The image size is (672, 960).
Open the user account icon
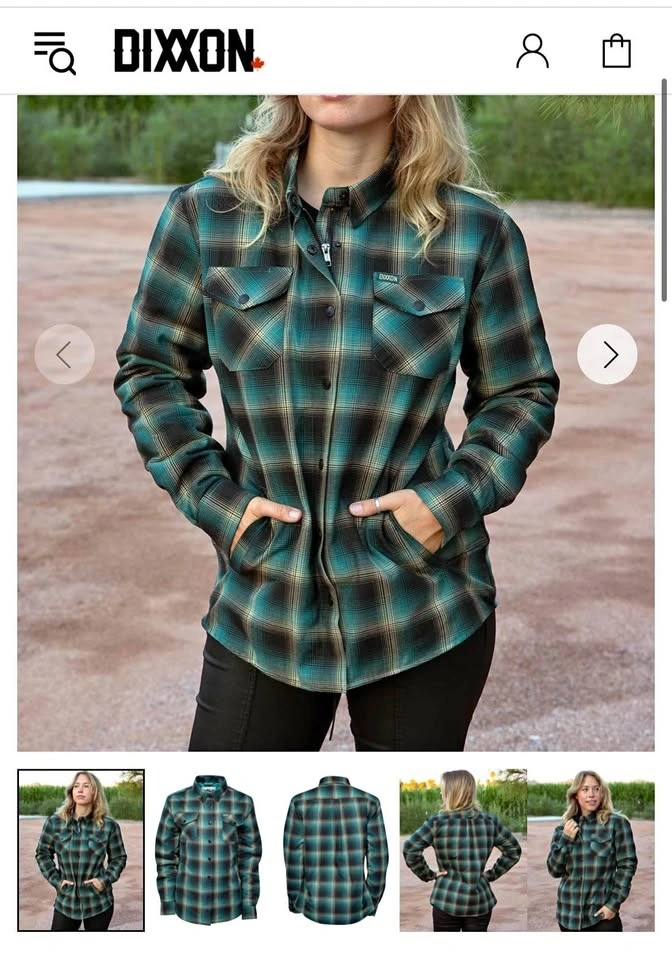pos(532,51)
